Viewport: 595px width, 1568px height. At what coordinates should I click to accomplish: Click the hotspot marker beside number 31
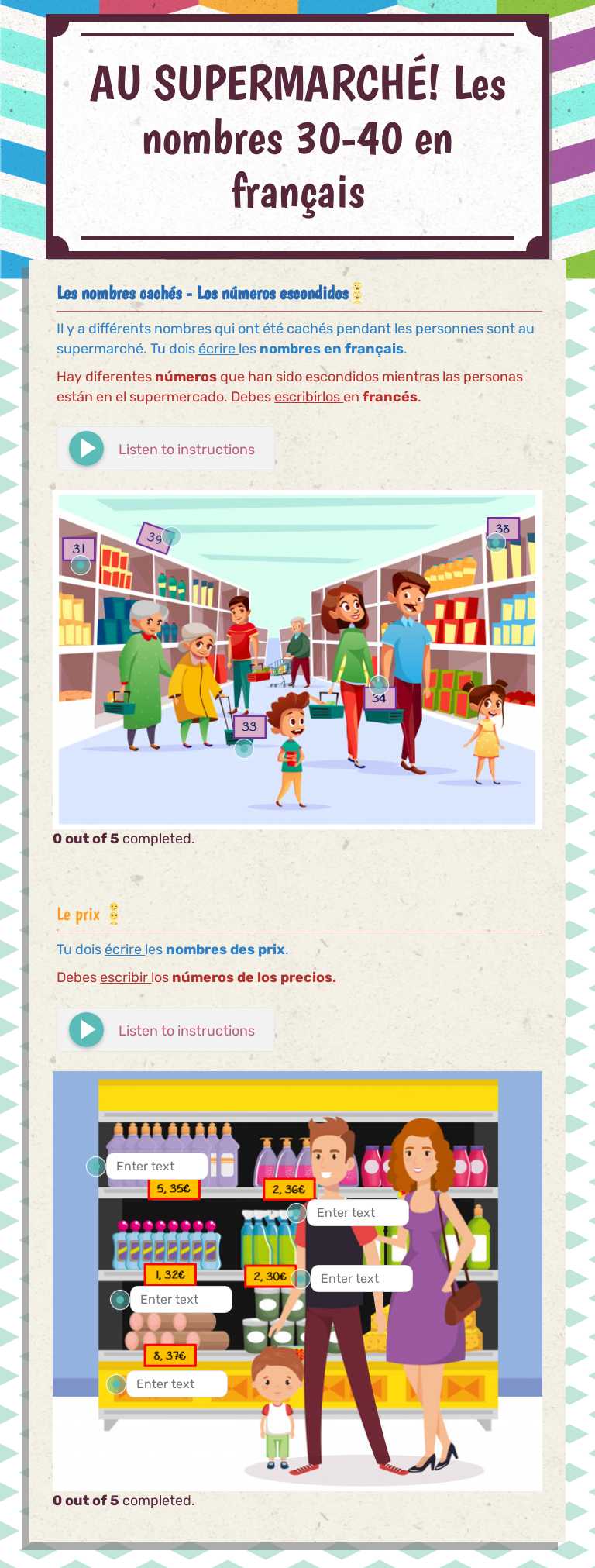81,565
